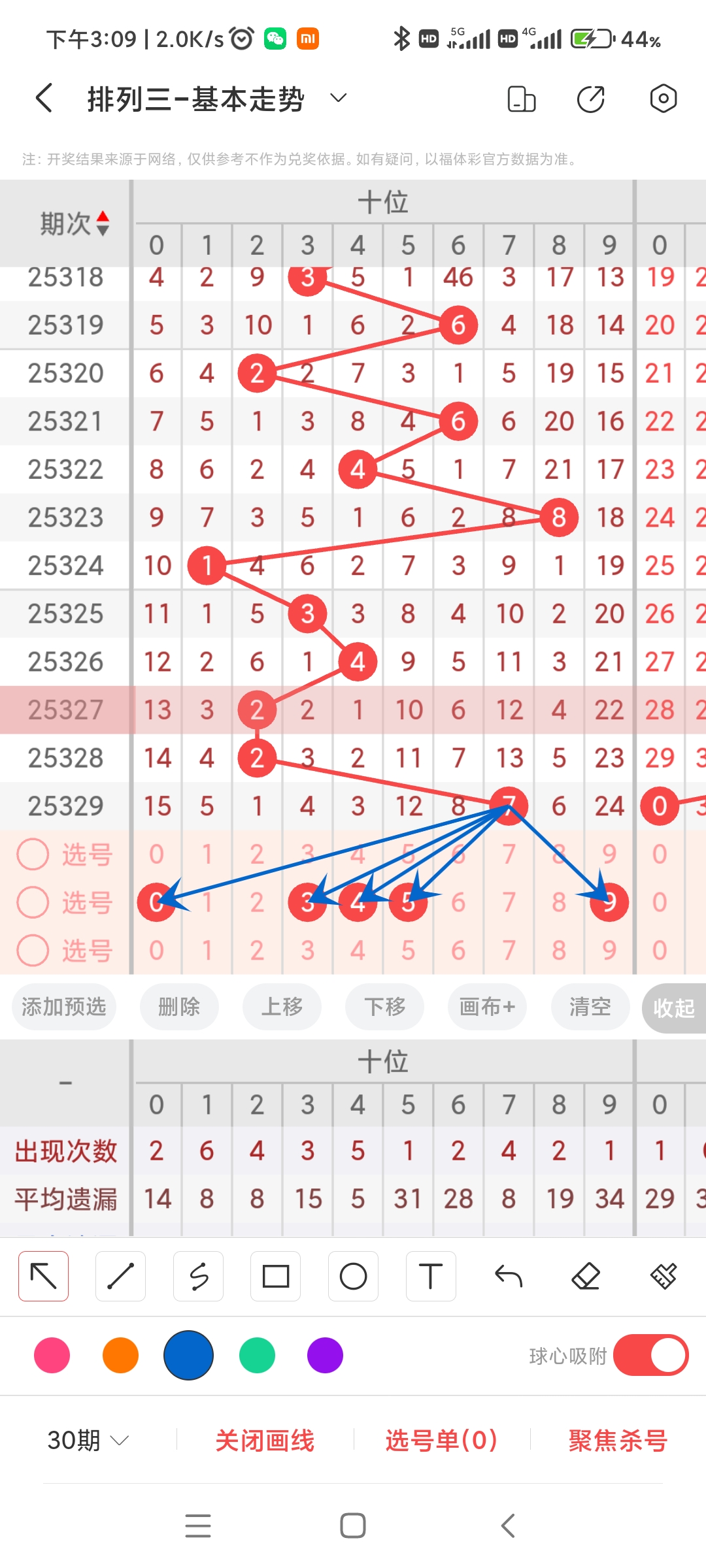Click the highlighted row 25327
Image resolution: width=706 pixels, height=1568 pixels.
65,710
